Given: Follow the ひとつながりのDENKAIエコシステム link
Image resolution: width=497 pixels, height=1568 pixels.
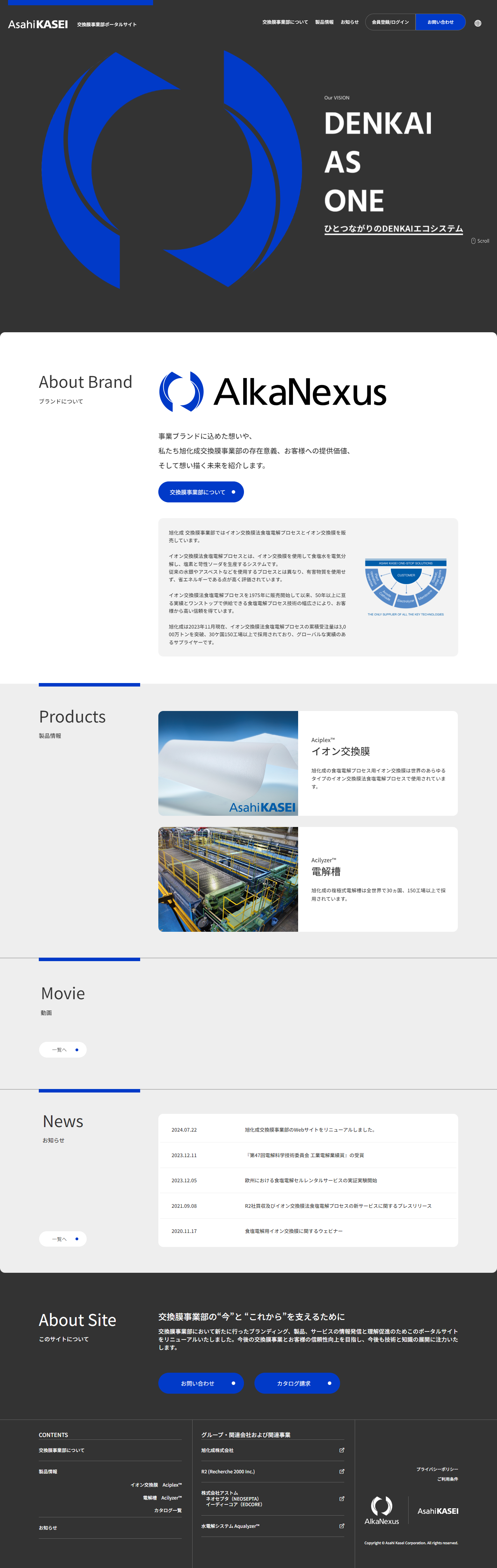Looking at the screenshot, I should click(393, 229).
